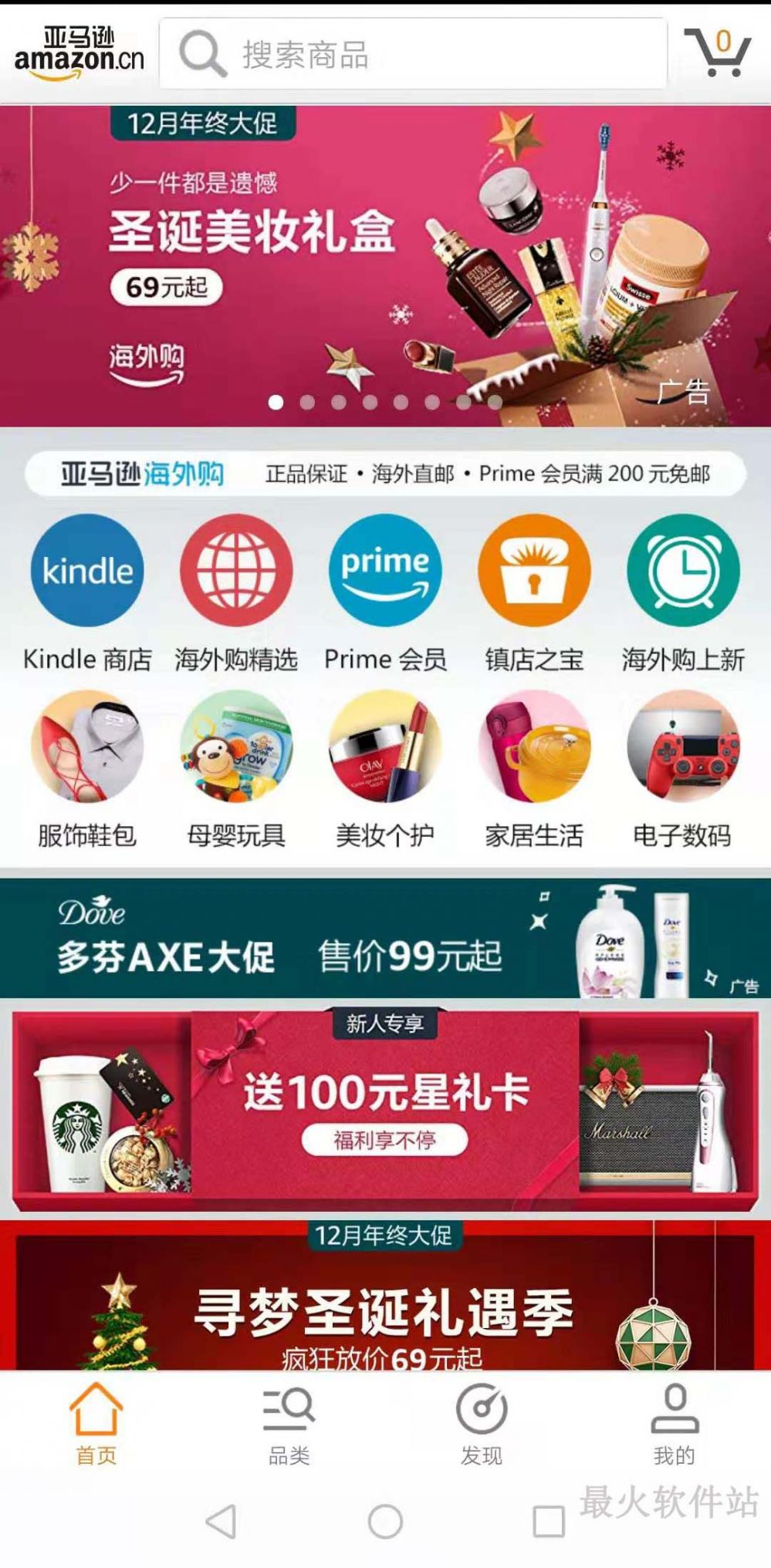The height and width of the screenshot is (1568, 771).
Task: Open the 多芬AXE大促 banner
Action: coord(385,938)
